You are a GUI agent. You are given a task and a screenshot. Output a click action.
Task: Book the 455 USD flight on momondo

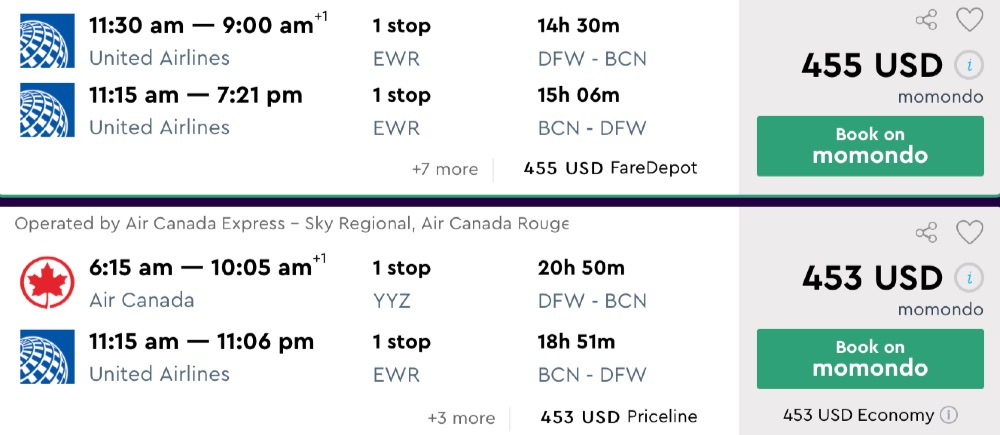click(x=870, y=146)
